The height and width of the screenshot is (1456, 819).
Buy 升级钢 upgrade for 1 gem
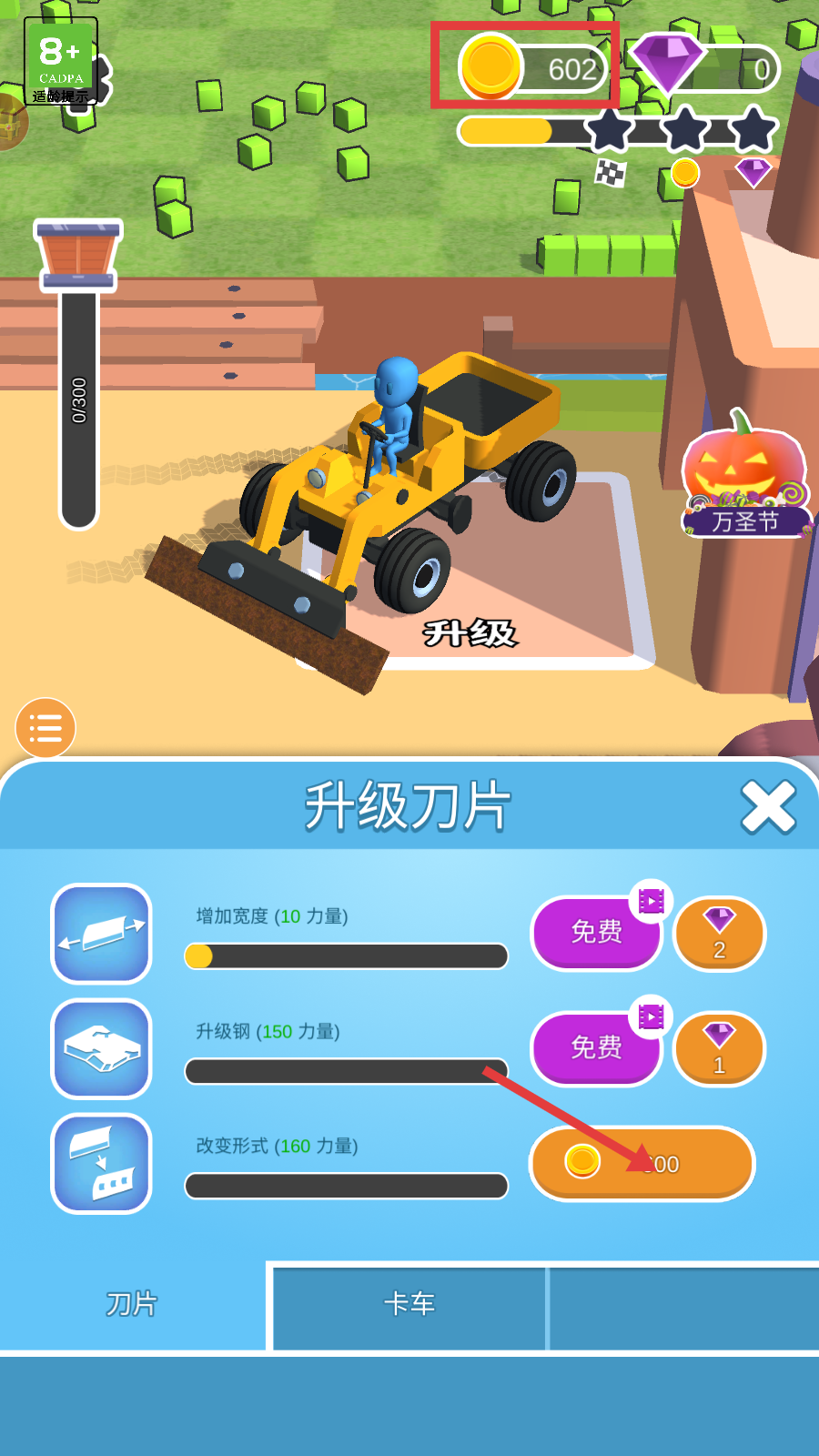click(719, 1049)
